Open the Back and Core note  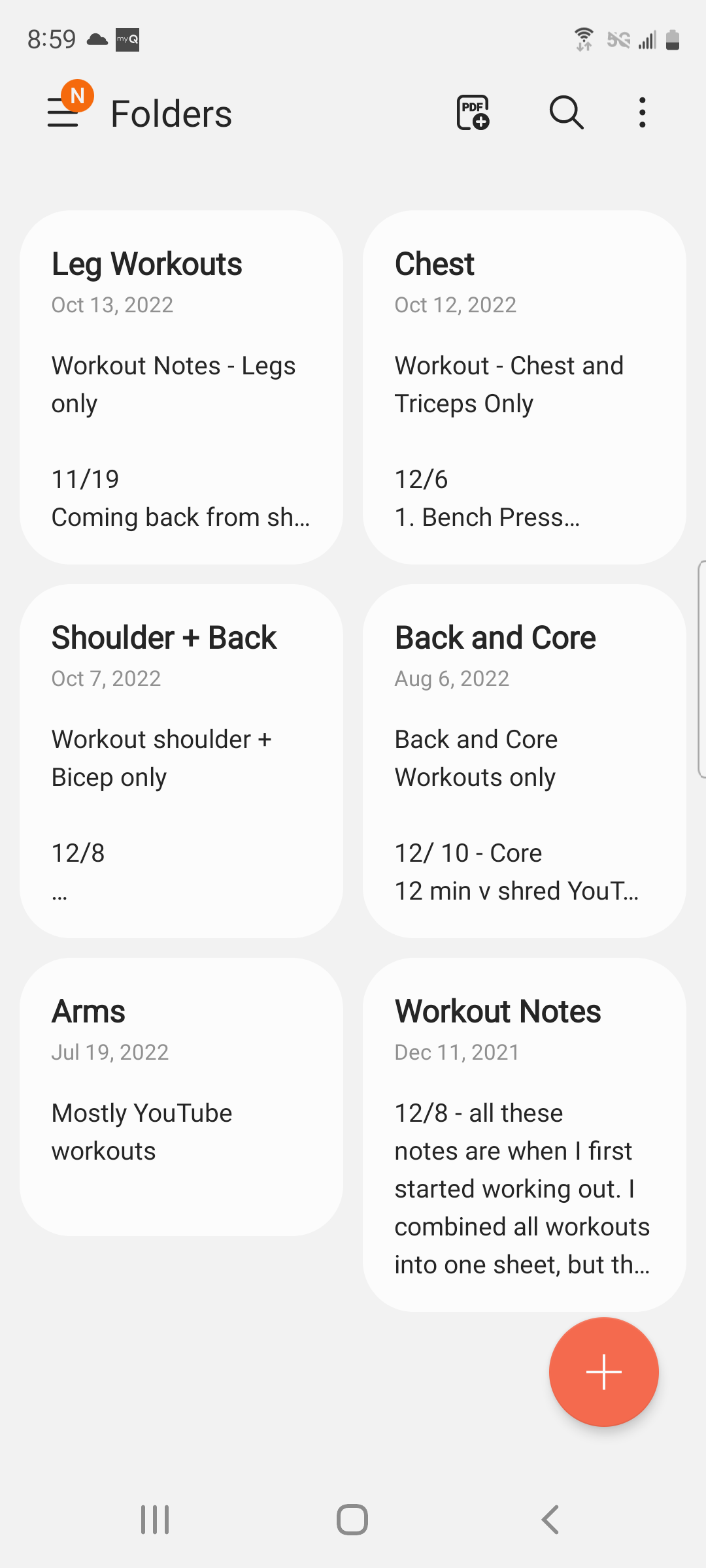pyautogui.click(x=524, y=761)
